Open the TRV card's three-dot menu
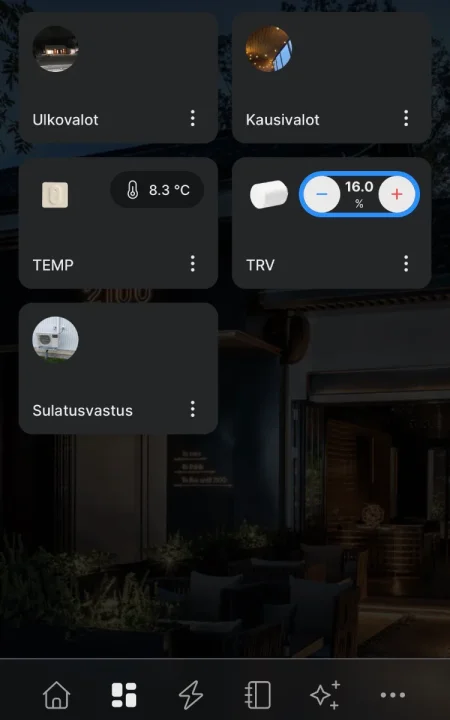The height and width of the screenshot is (720, 450). (406, 264)
